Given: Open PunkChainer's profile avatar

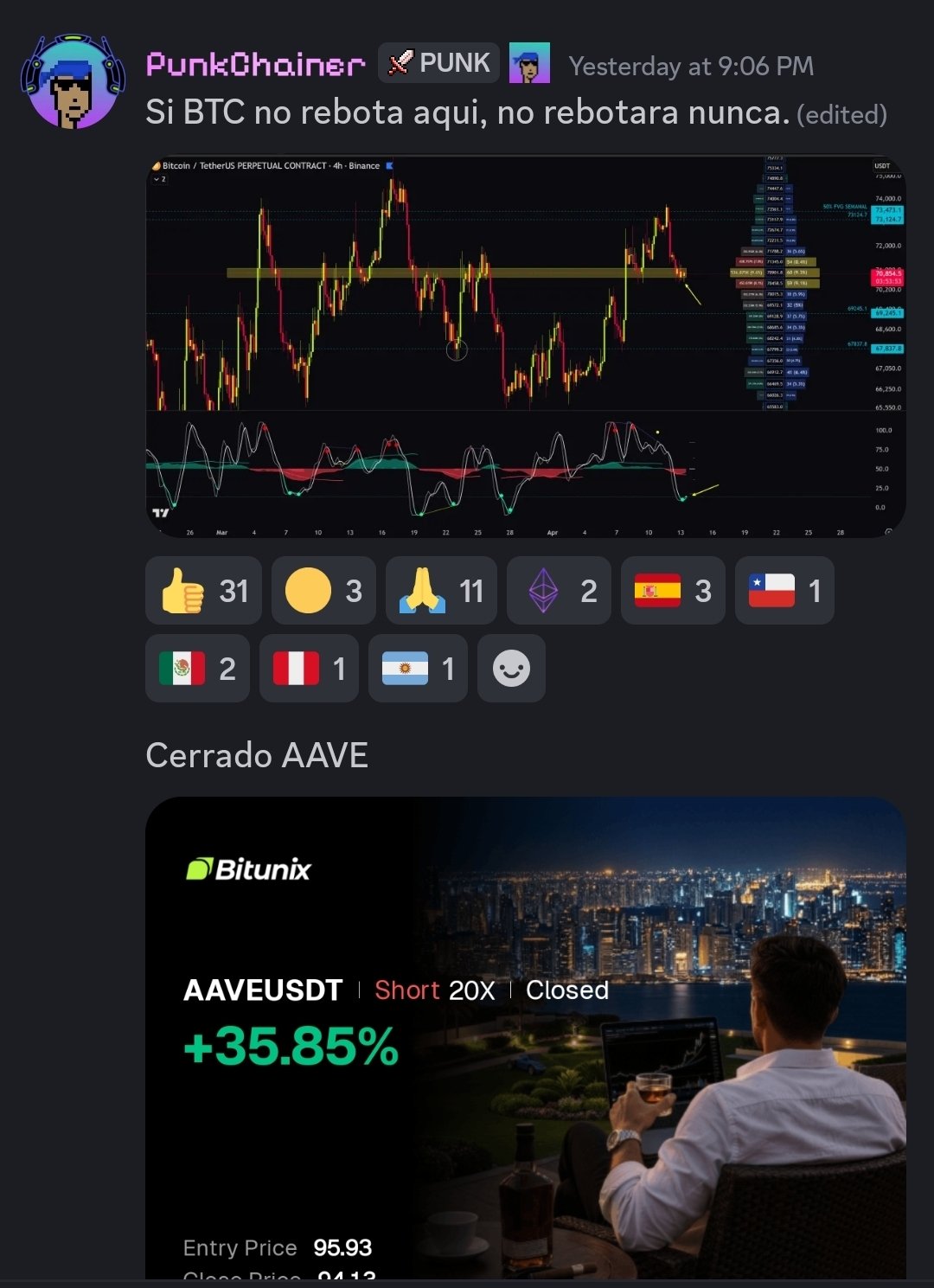Looking at the screenshot, I should pyautogui.click(x=73, y=82).
